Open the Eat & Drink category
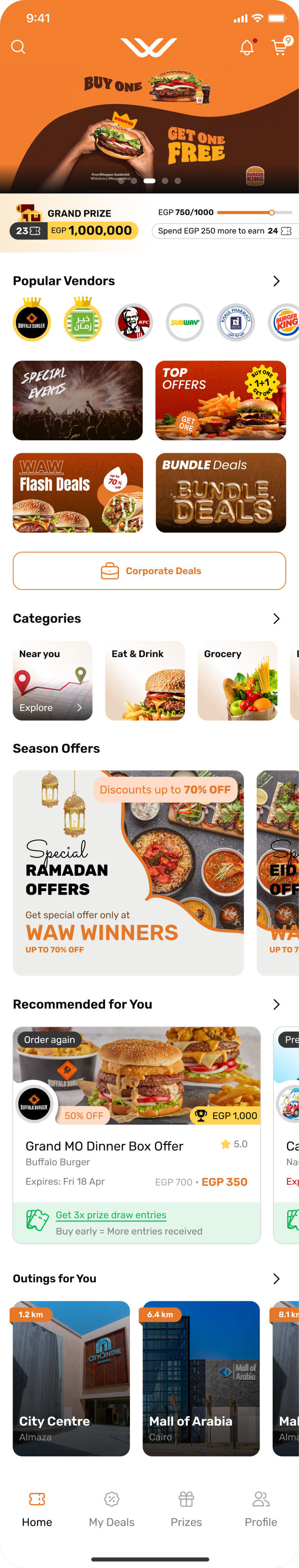Image resolution: width=299 pixels, height=1568 pixels. point(145,680)
